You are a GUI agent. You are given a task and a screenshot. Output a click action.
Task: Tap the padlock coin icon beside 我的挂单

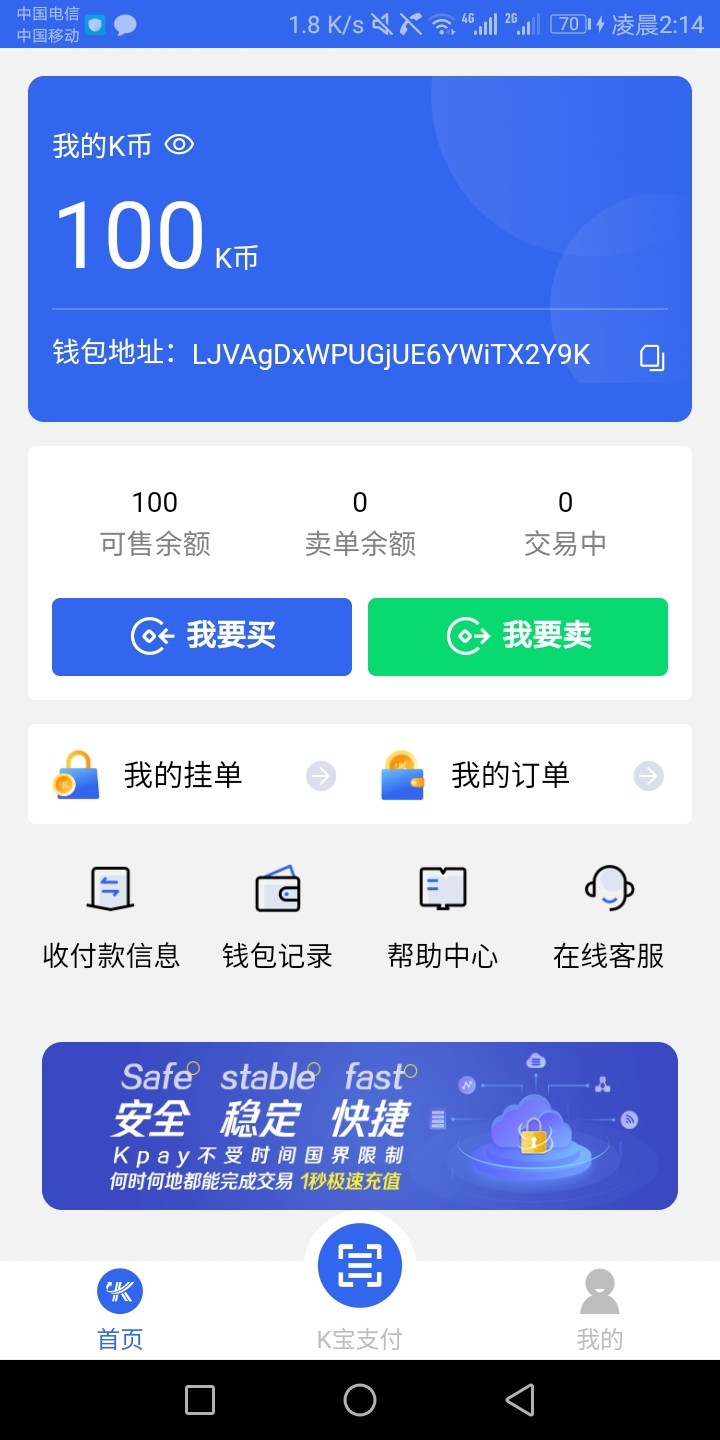(x=76, y=774)
